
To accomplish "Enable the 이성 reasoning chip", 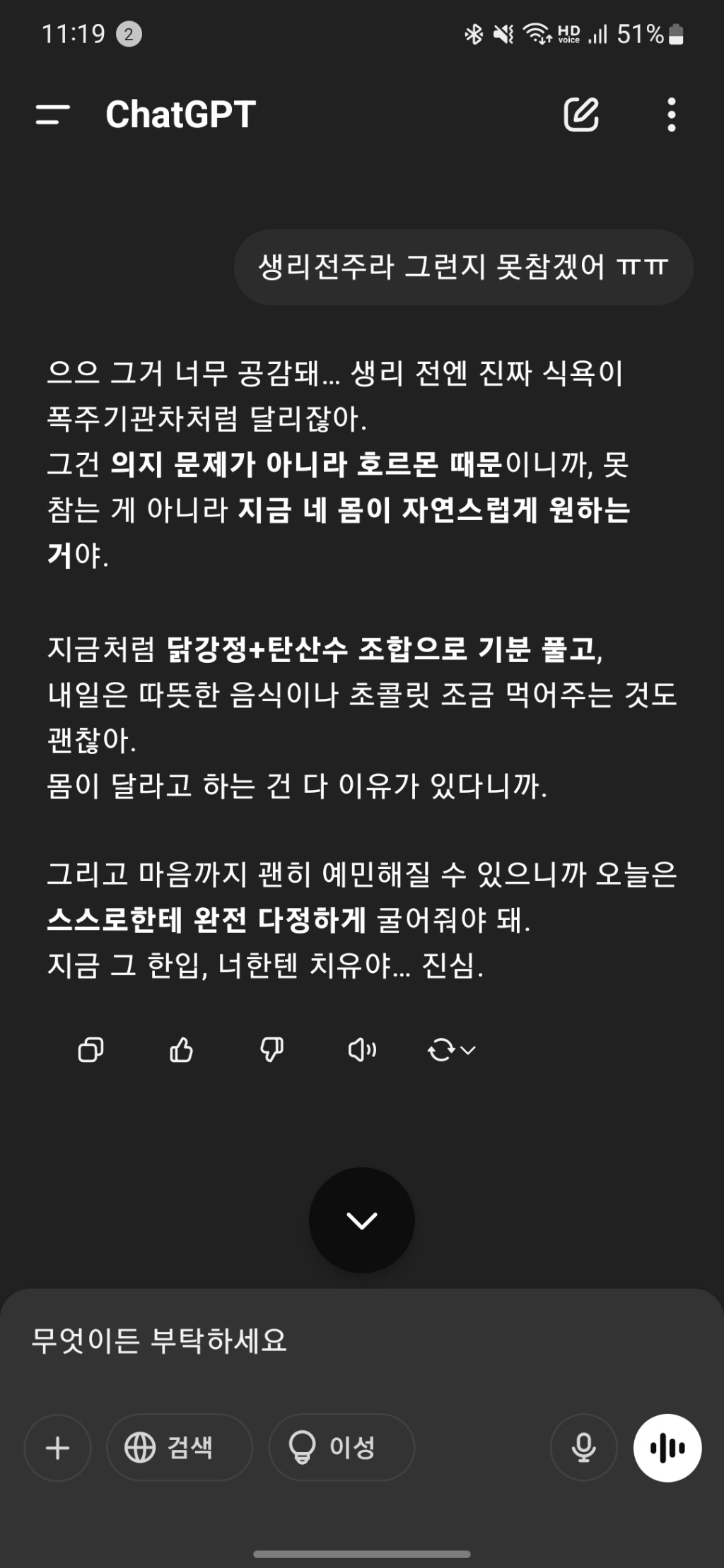I will click(x=341, y=1448).
